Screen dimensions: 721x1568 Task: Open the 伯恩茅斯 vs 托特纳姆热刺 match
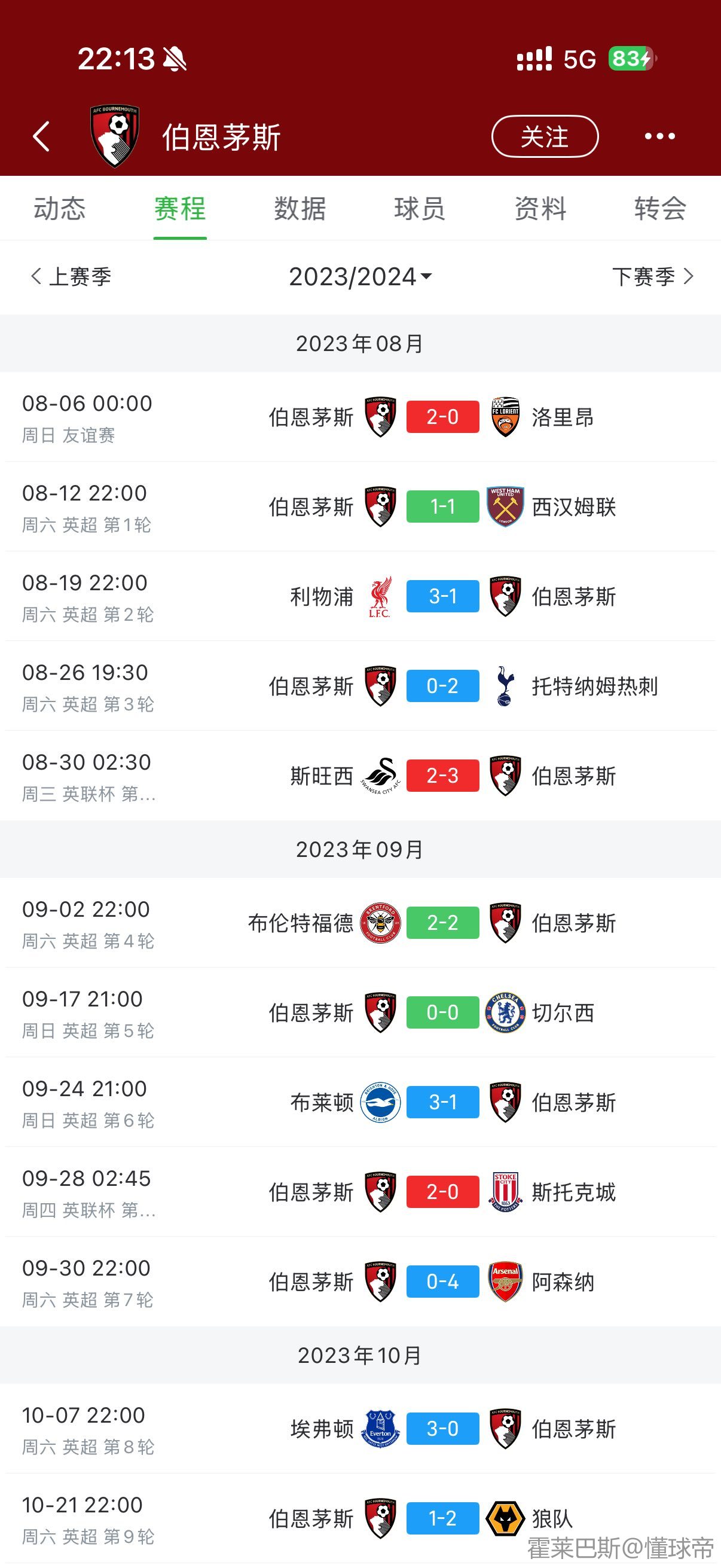click(442, 686)
